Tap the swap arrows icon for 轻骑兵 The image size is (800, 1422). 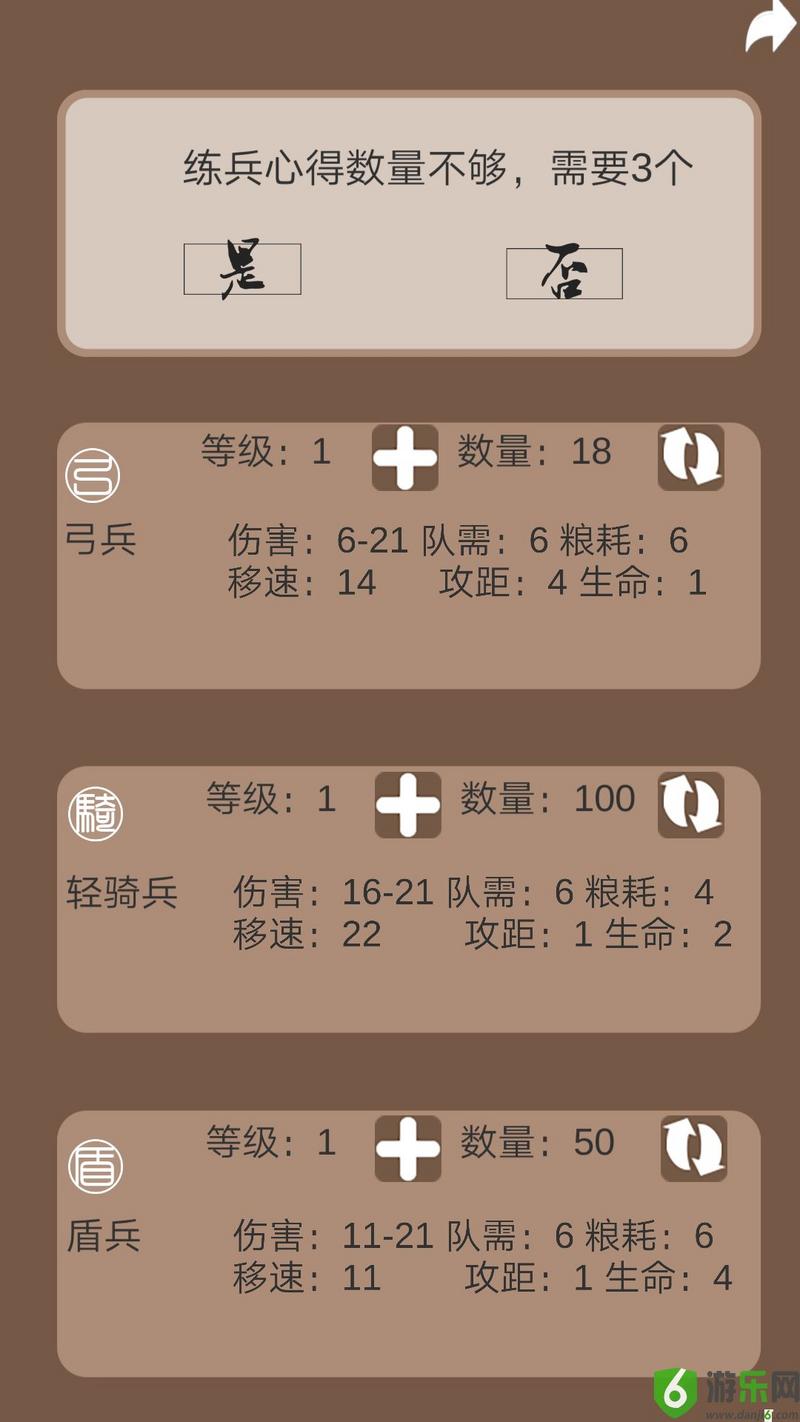[691, 804]
